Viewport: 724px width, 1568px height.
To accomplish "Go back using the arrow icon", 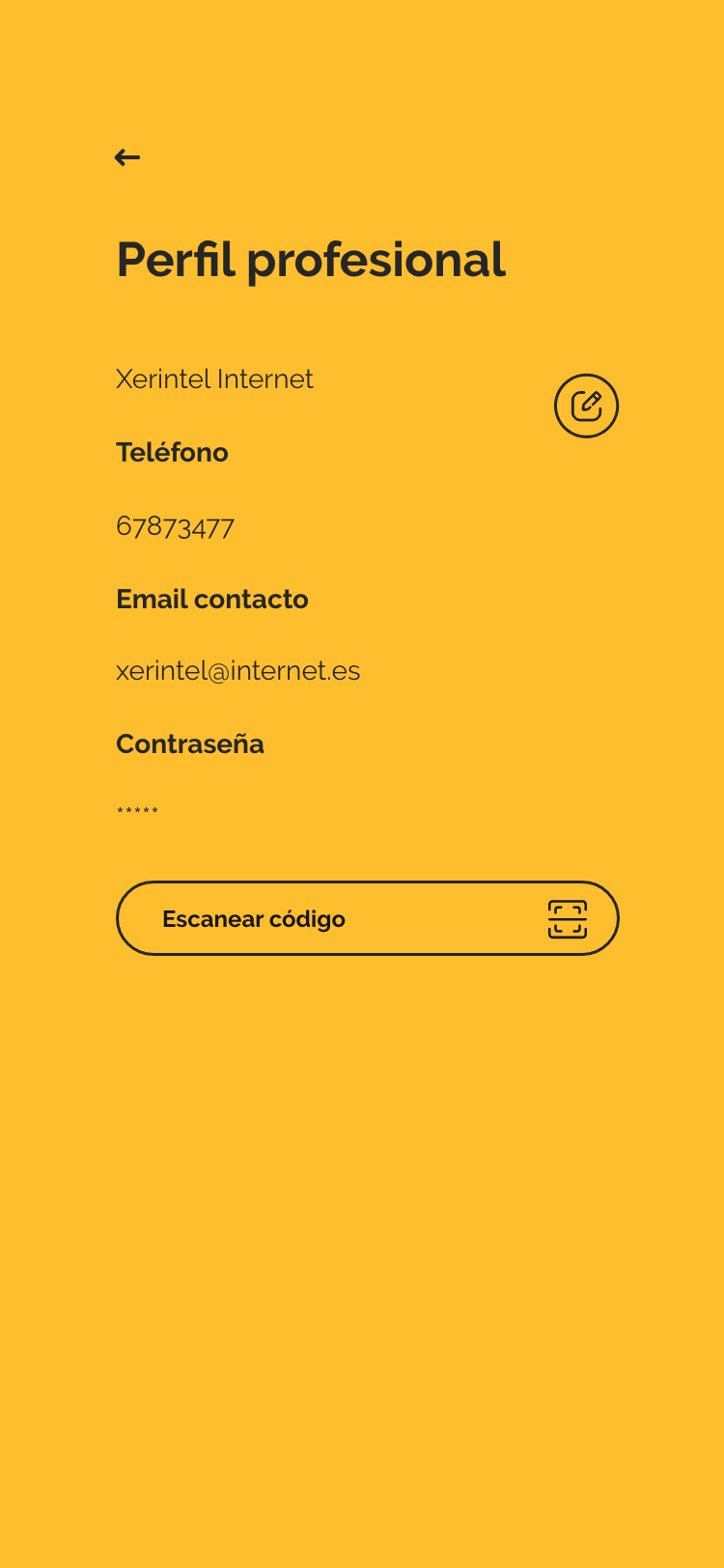I will tap(127, 157).
